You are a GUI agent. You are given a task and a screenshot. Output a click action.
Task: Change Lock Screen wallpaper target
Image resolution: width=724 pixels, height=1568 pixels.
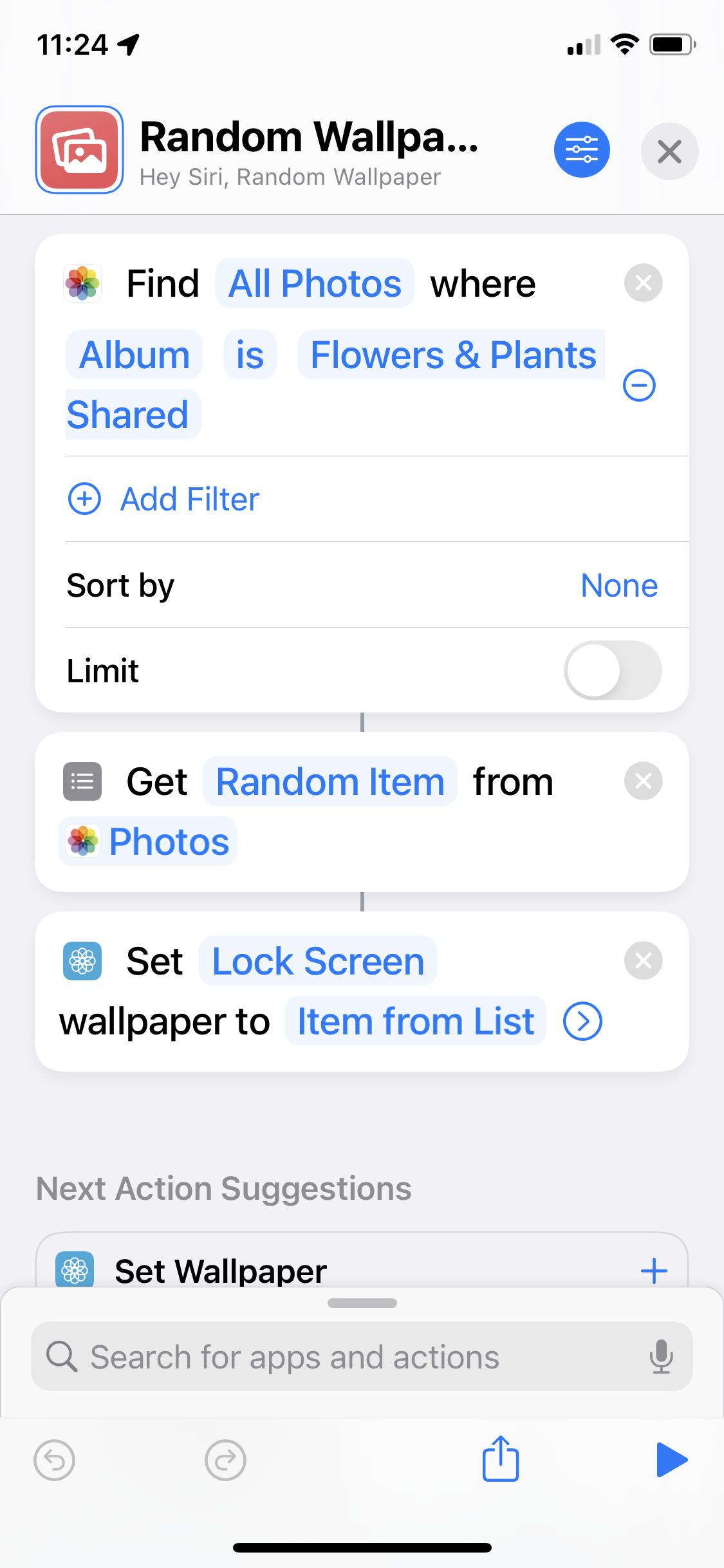(318, 962)
